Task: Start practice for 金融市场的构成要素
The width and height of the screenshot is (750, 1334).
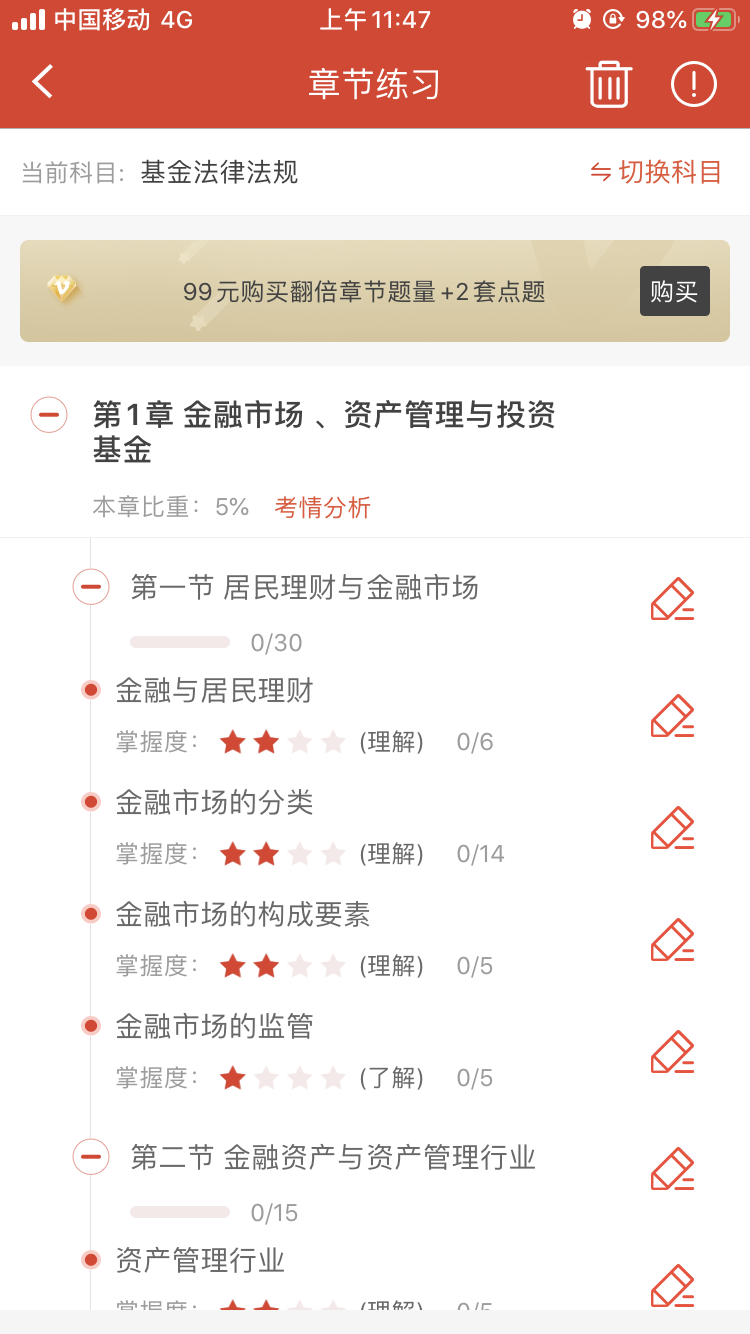Action: tap(672, 940)
